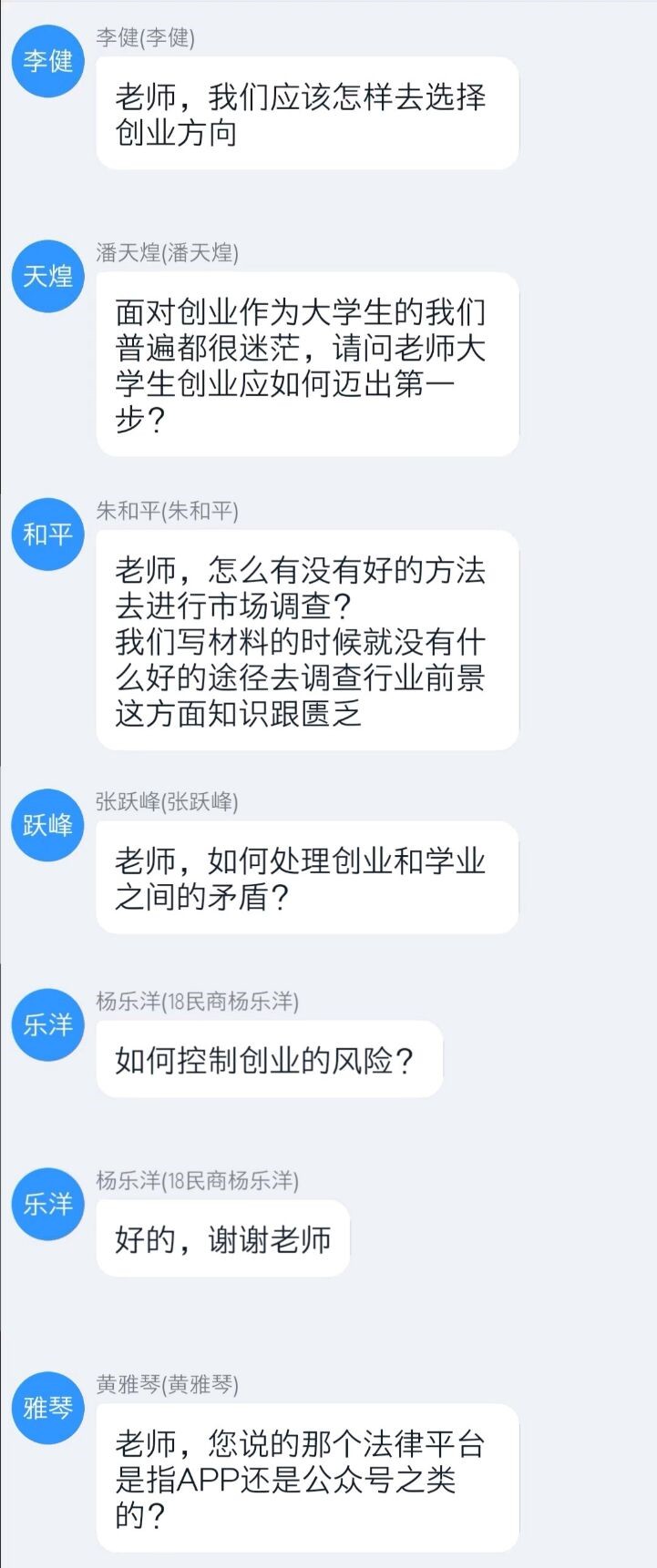Tap 乐洋 avatar beside 如何控制创业的风险 message
Image resolution: width=657 pixels, height=1568 pixels.
click(x=47, y=1024)
